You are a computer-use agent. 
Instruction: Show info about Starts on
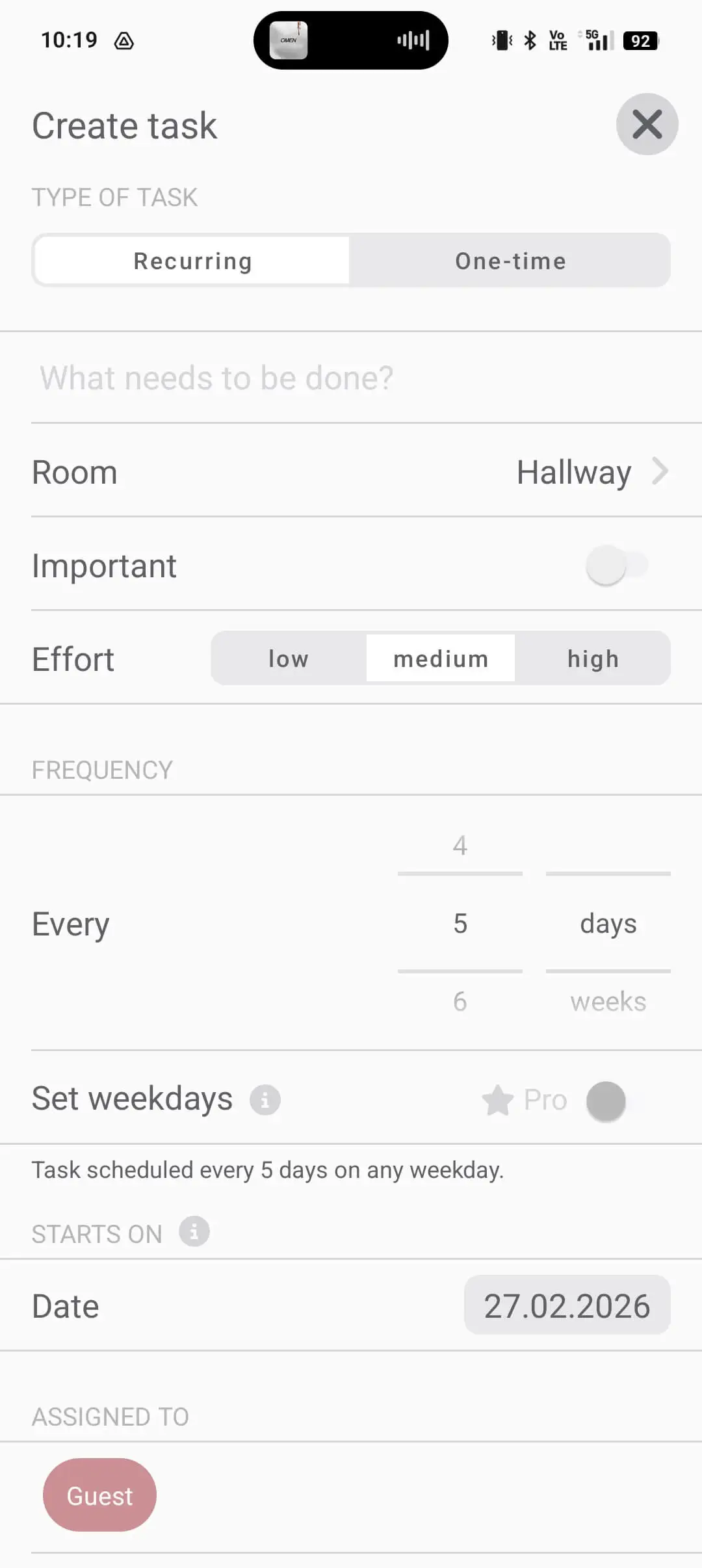click(x=194, y=1232)
